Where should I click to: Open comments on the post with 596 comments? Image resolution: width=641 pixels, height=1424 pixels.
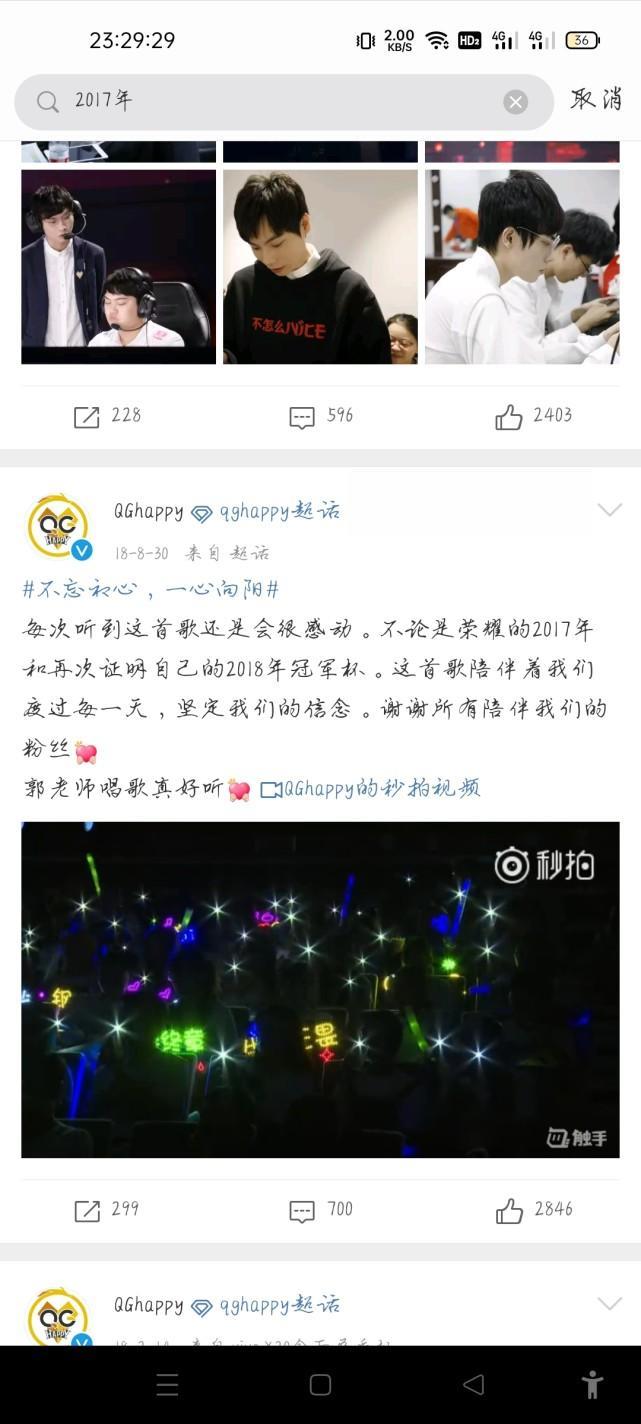click(x=320, y=416)
